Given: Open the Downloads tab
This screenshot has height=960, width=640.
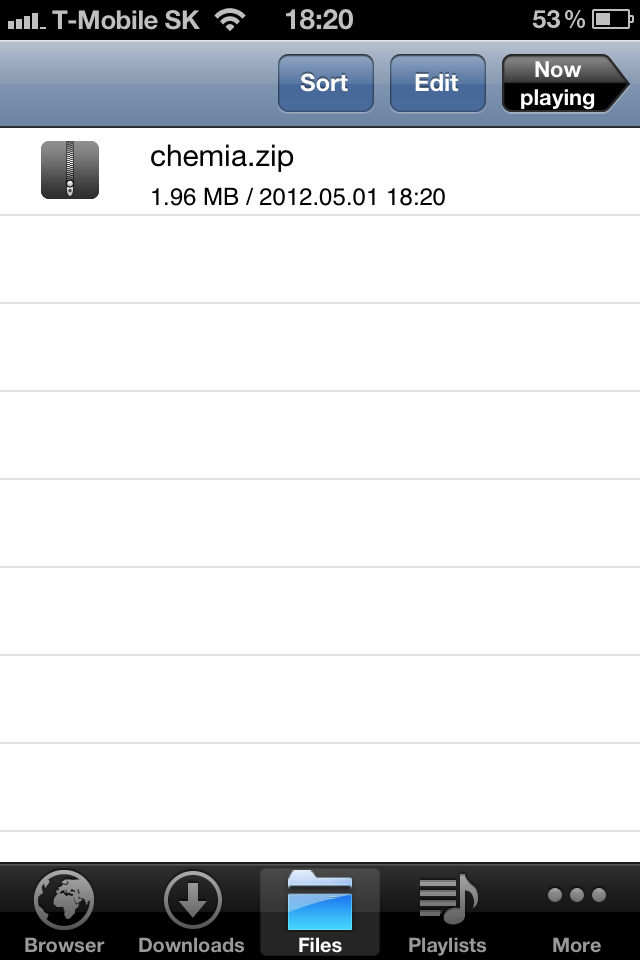Looking at the screenshot, I should coord(191,912).
